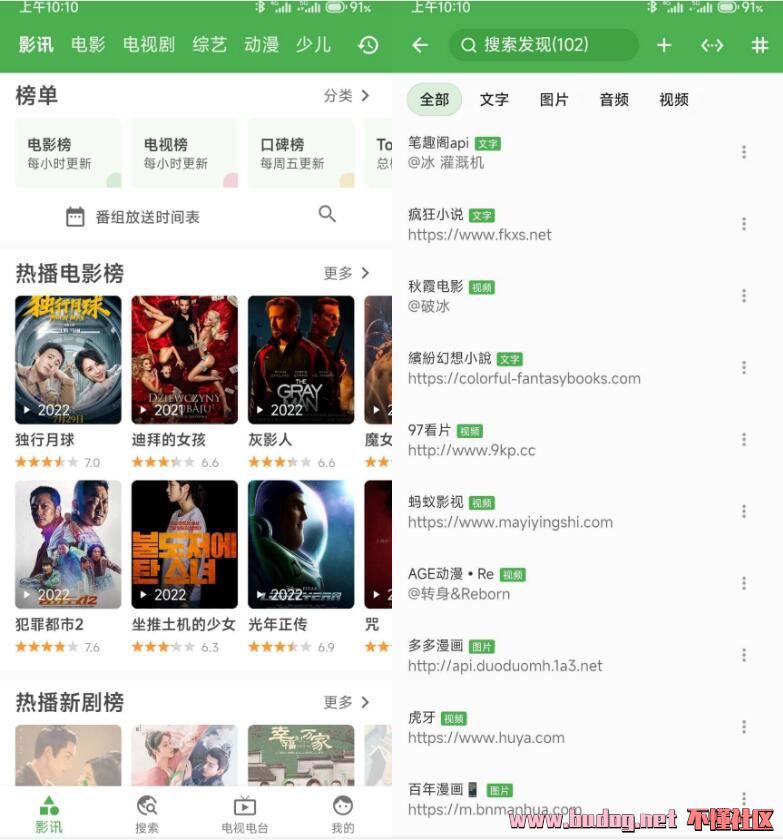This screenshot has height=840, width=783.
Task: Open overflow menu for 笔趣阁api
Action: [744, 152]
